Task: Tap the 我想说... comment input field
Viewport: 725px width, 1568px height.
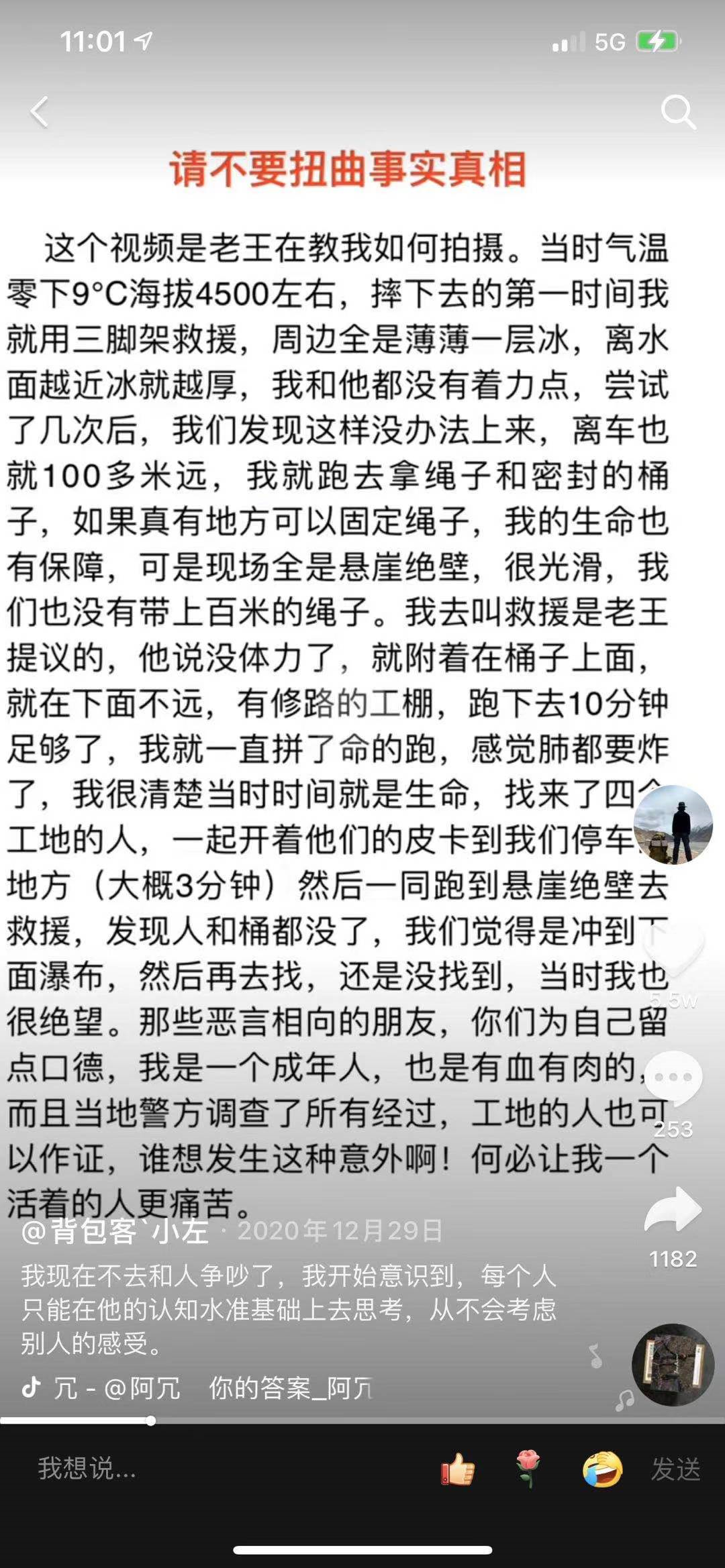Action: (x=201, y=1469)
